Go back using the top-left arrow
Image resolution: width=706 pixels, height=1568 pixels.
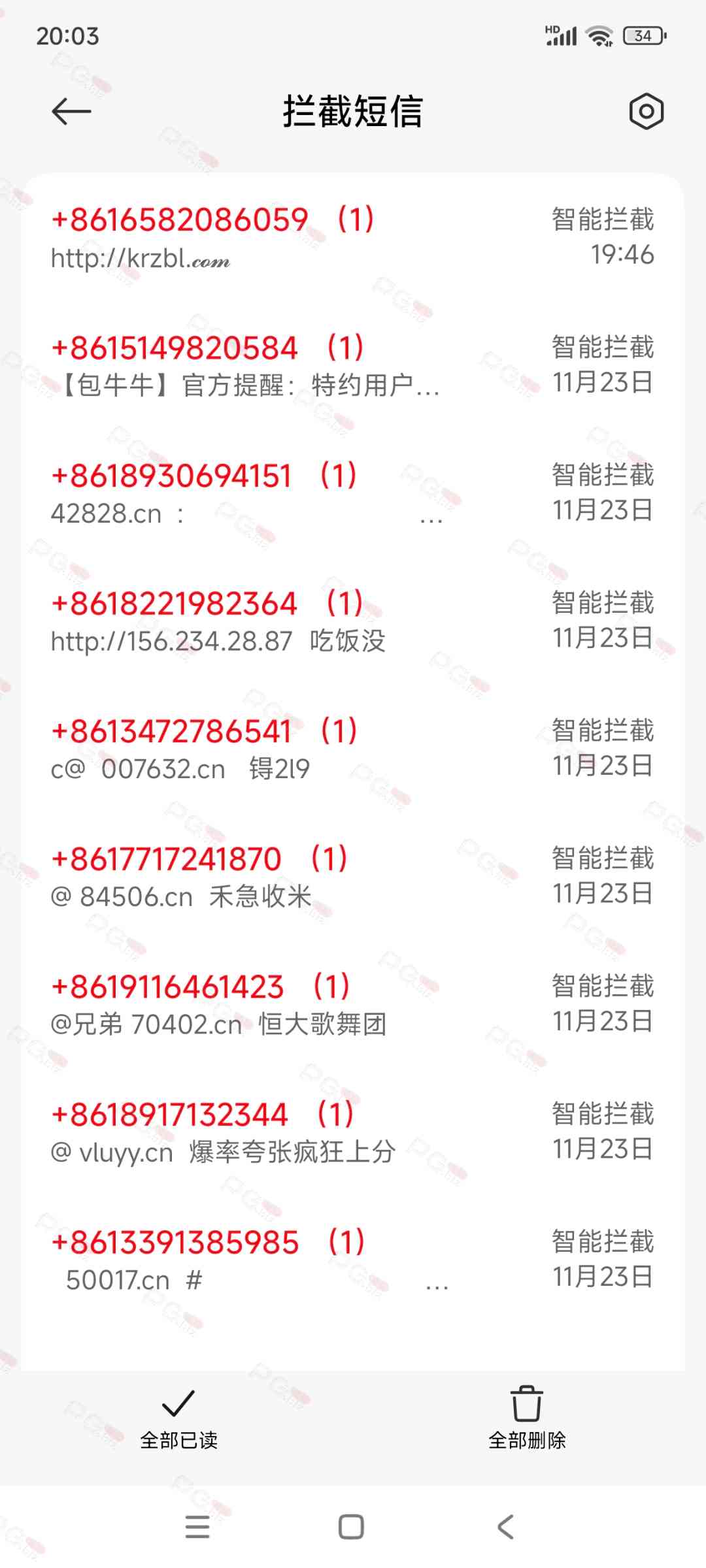click(x=71, y=112)
